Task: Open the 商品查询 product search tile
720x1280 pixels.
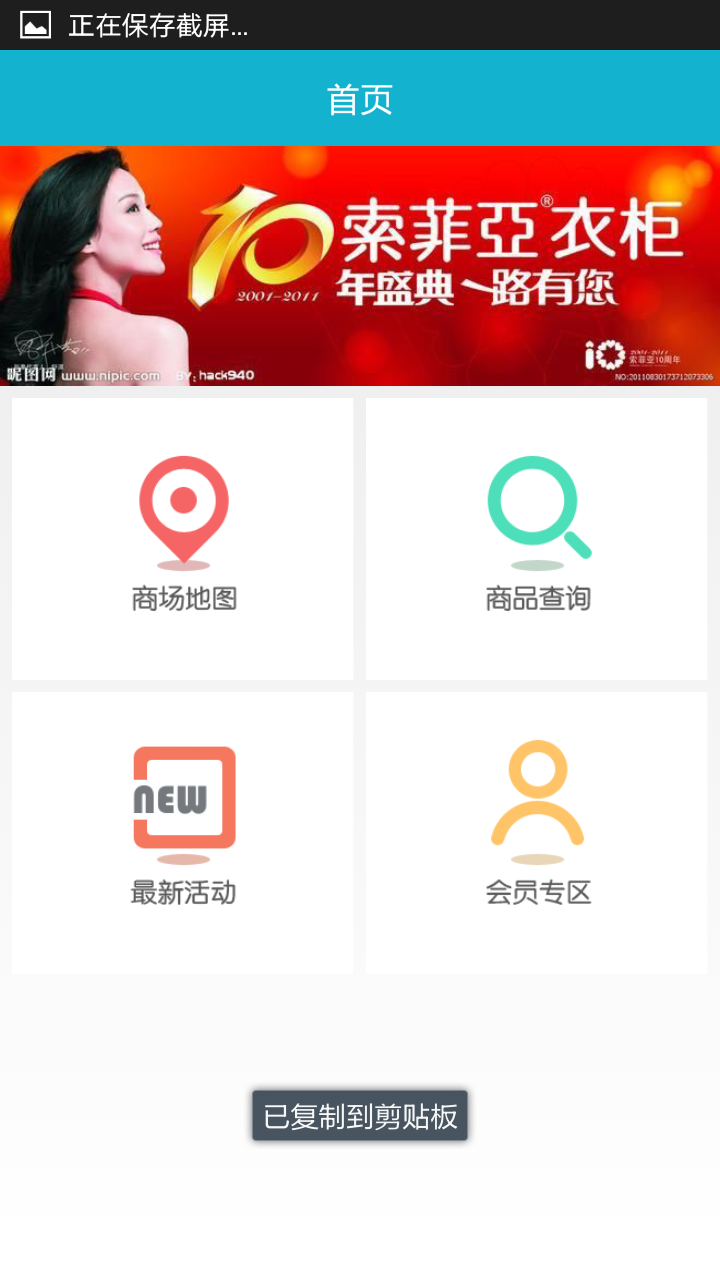Action: pyautogui.click(x=537, y=538)
